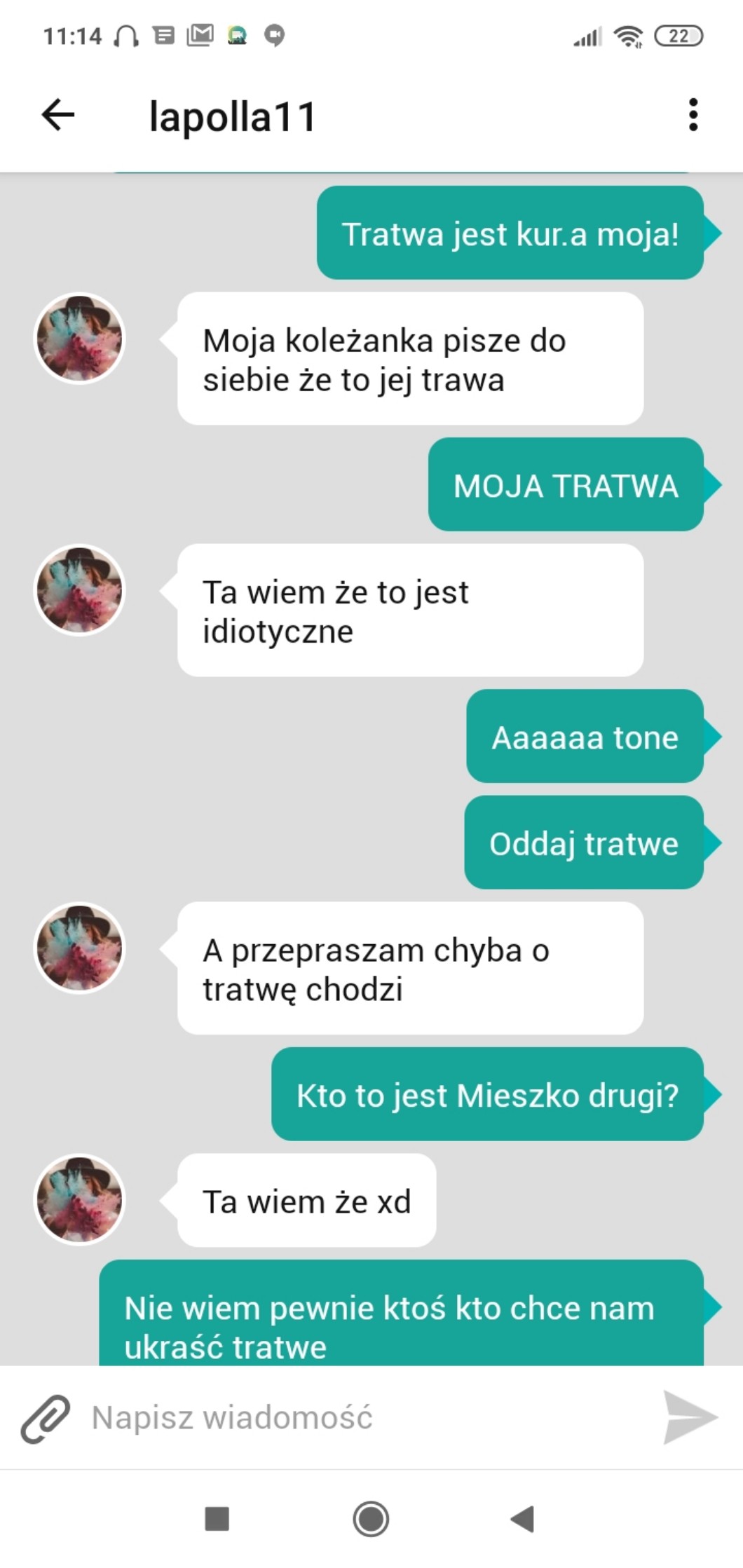Open the three-dot overflow menu

pyautogui.click(x=693, y=115)
